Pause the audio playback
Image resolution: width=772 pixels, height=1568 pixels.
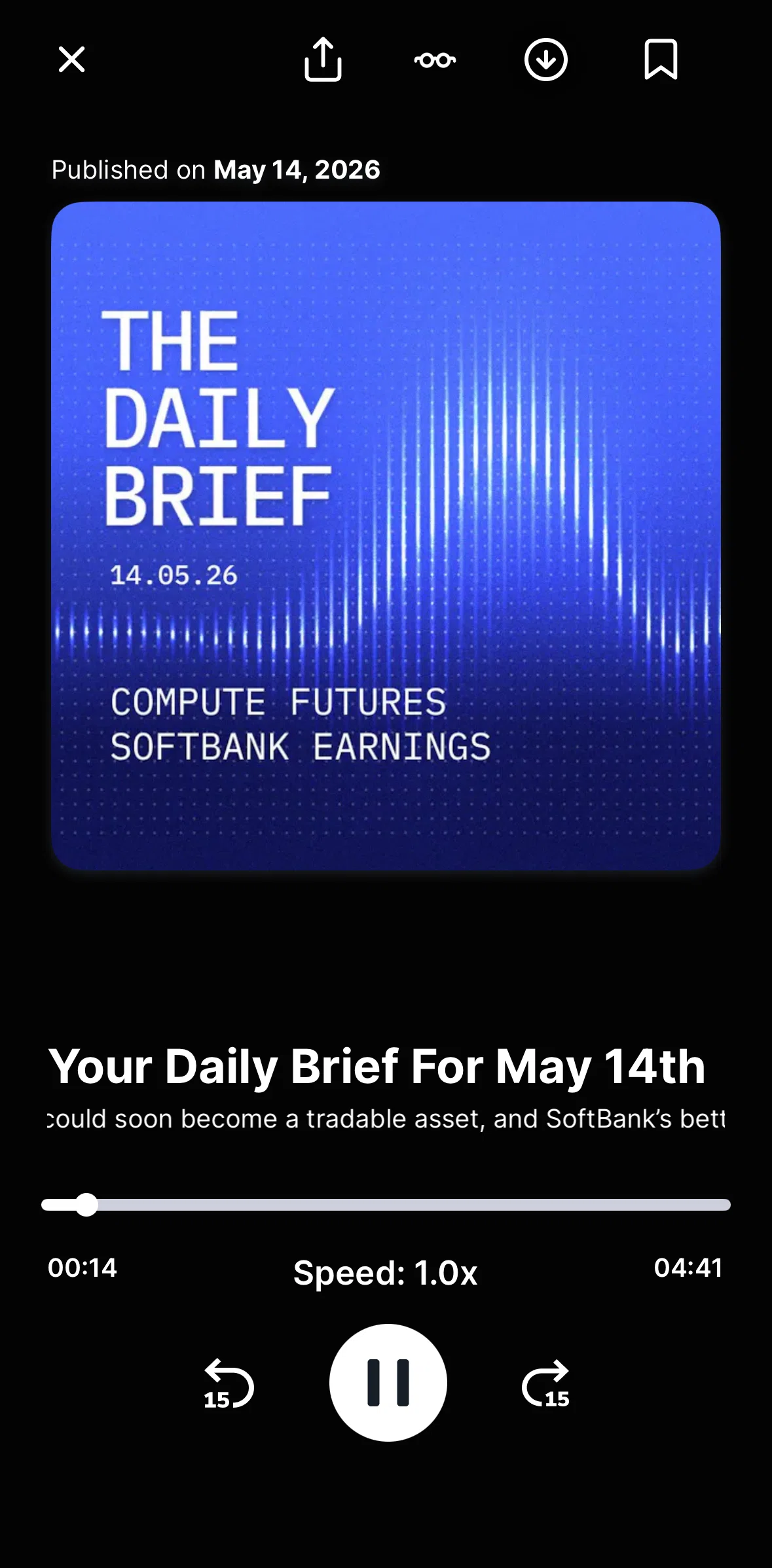tap(388, 1382)
